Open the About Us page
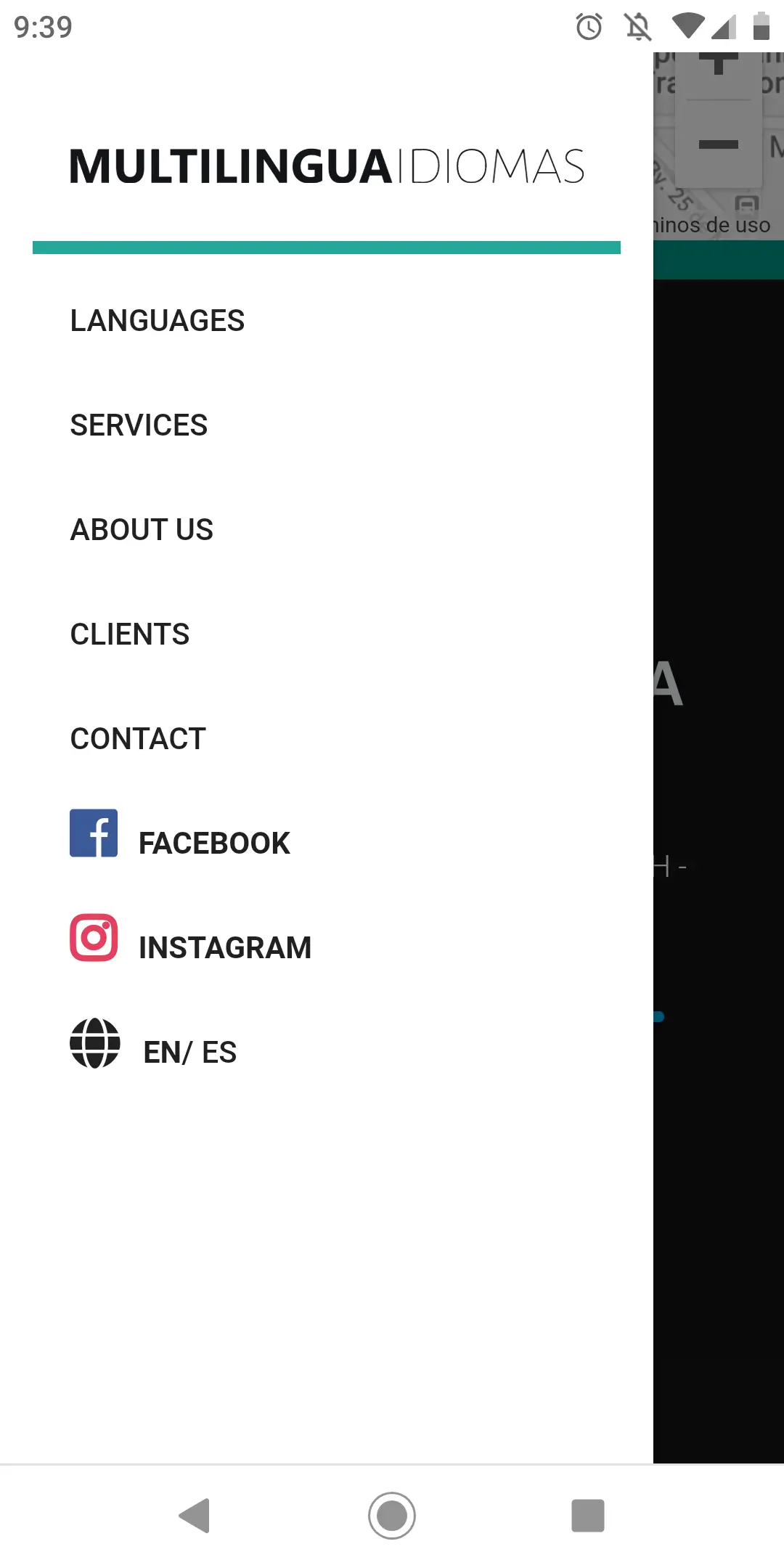Image resolution: width=784 pixels, height=1568 pixels. 142,530
